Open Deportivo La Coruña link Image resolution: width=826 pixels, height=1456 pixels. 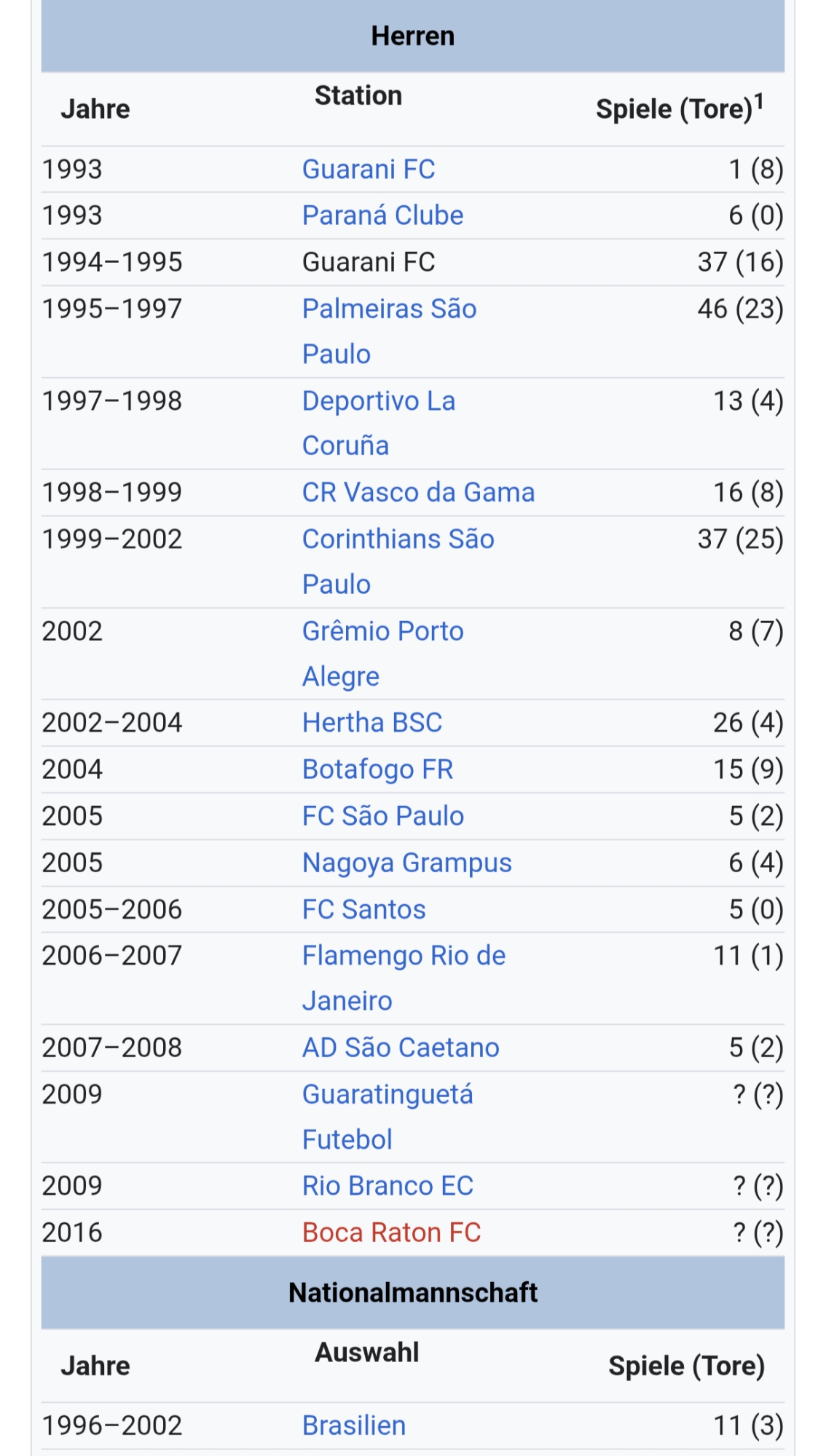(378, 401)
